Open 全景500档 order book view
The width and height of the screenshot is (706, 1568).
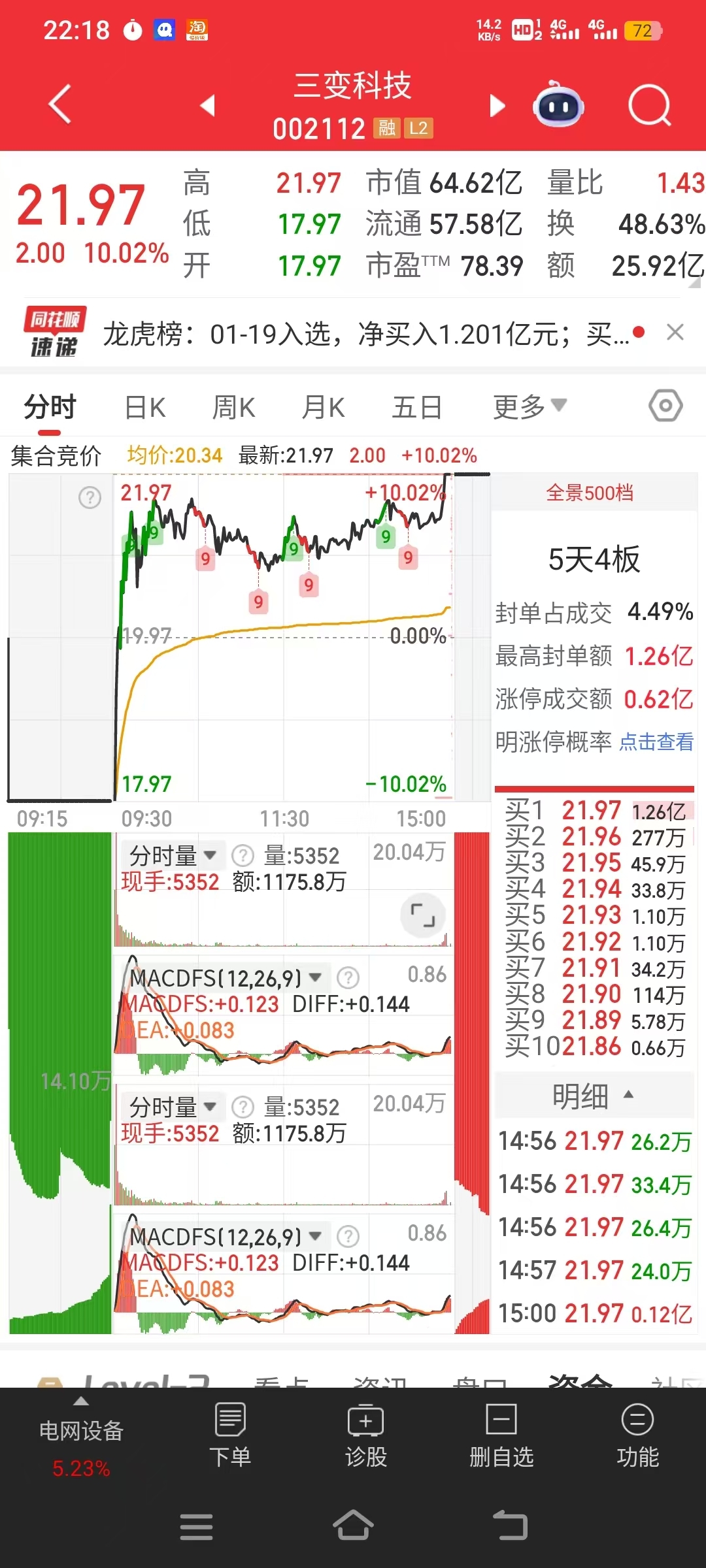(590, 493)
